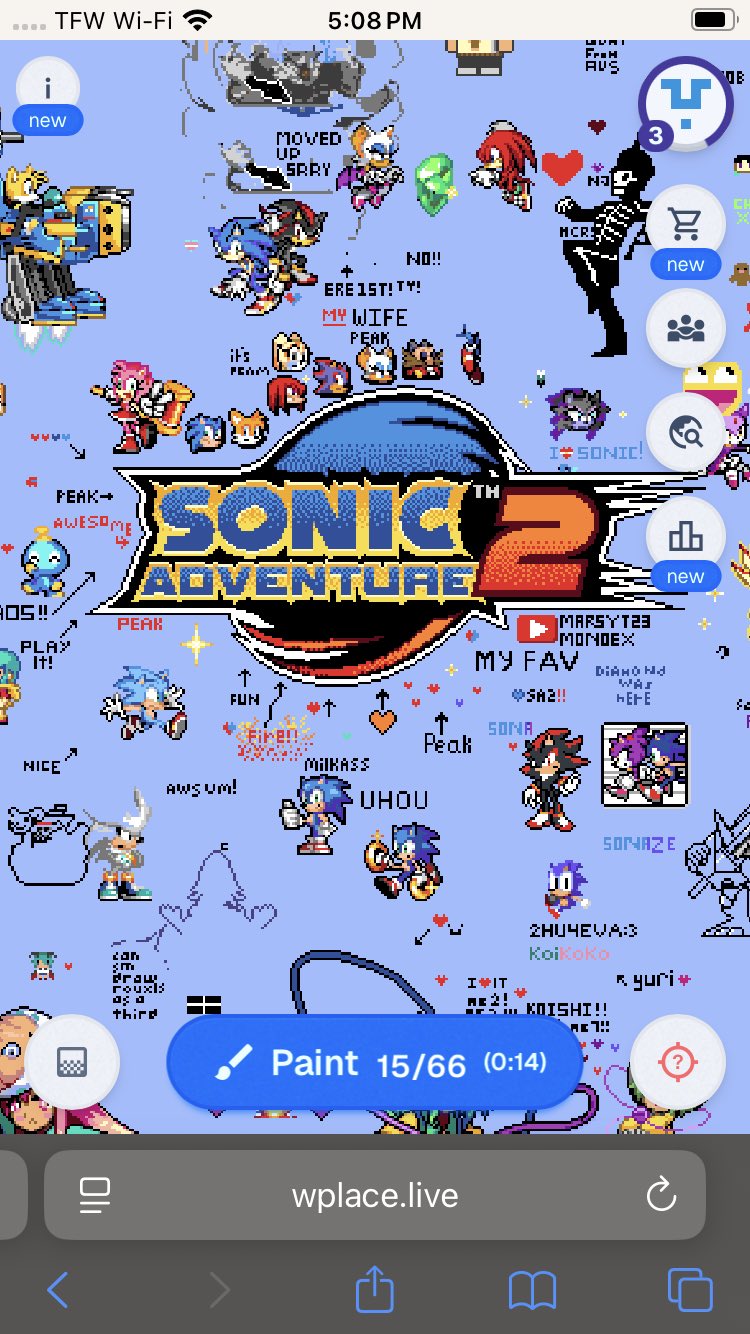750x1334 pixels.
Task: Open the alliance people button
Action: pos(686,329)
